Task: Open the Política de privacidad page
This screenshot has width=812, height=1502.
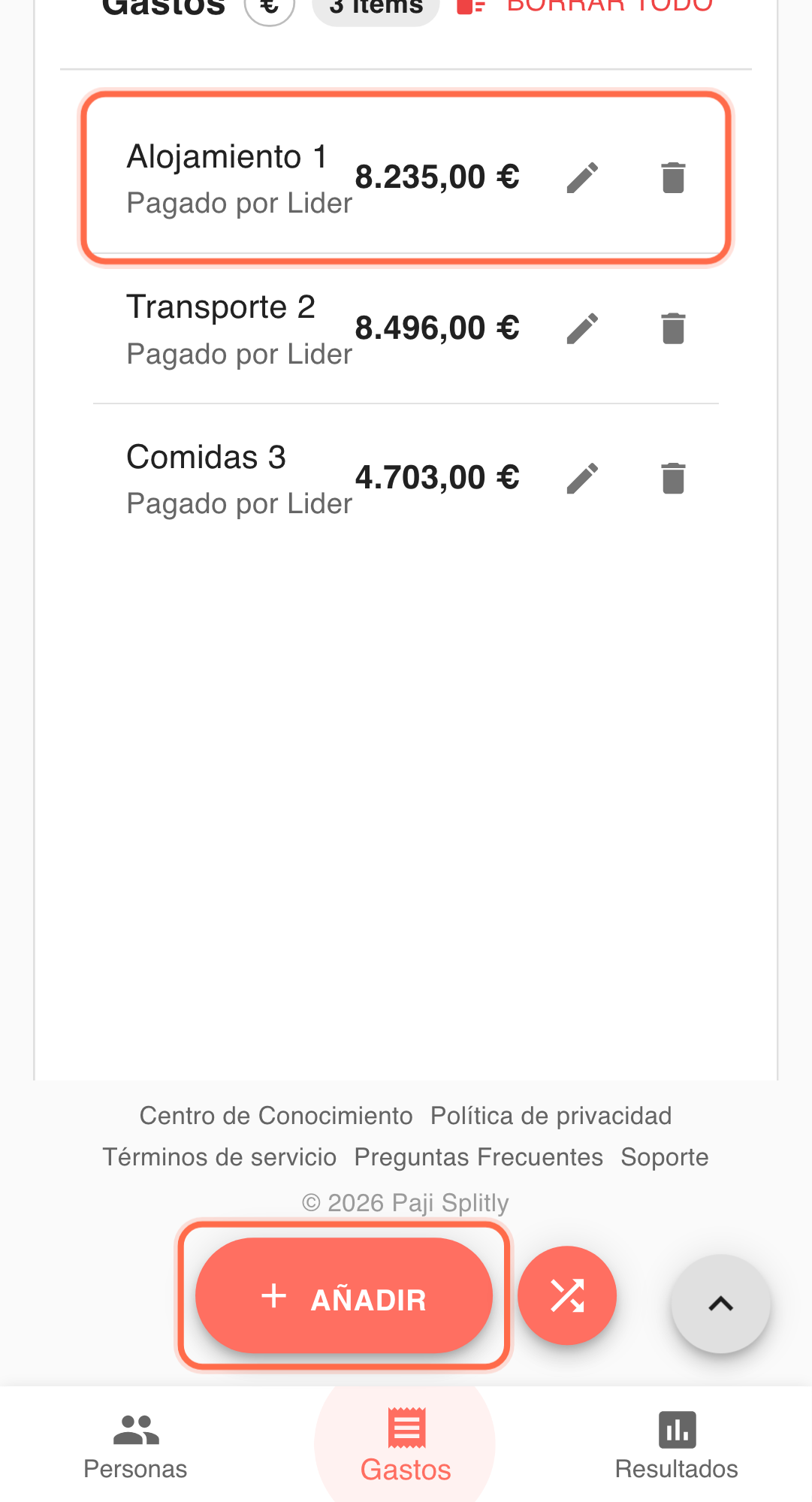Action: point(550,1115)
